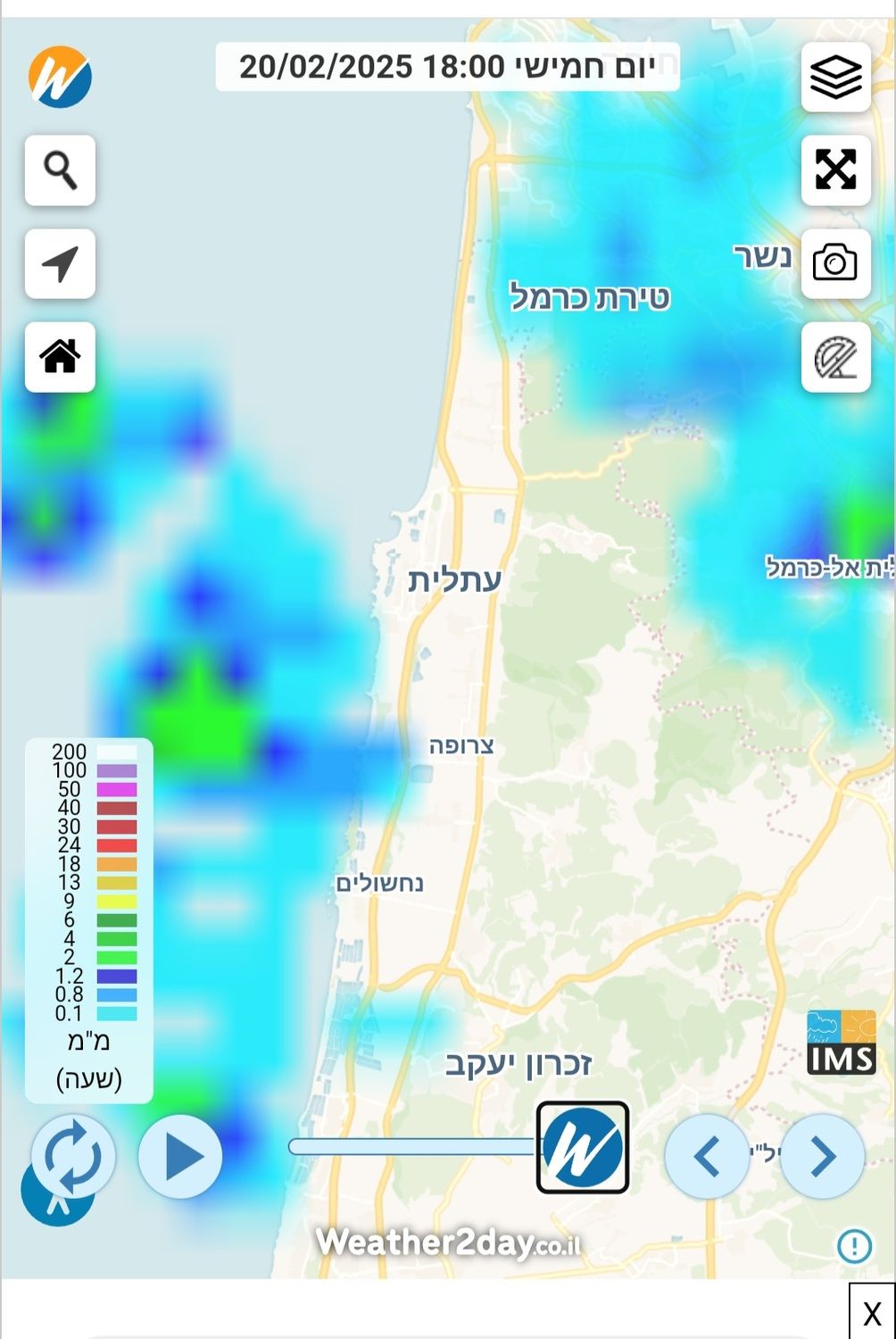Viewport: 896px width, 1339px height.
Task: Expand map to fullscreen
Action: 835,170
